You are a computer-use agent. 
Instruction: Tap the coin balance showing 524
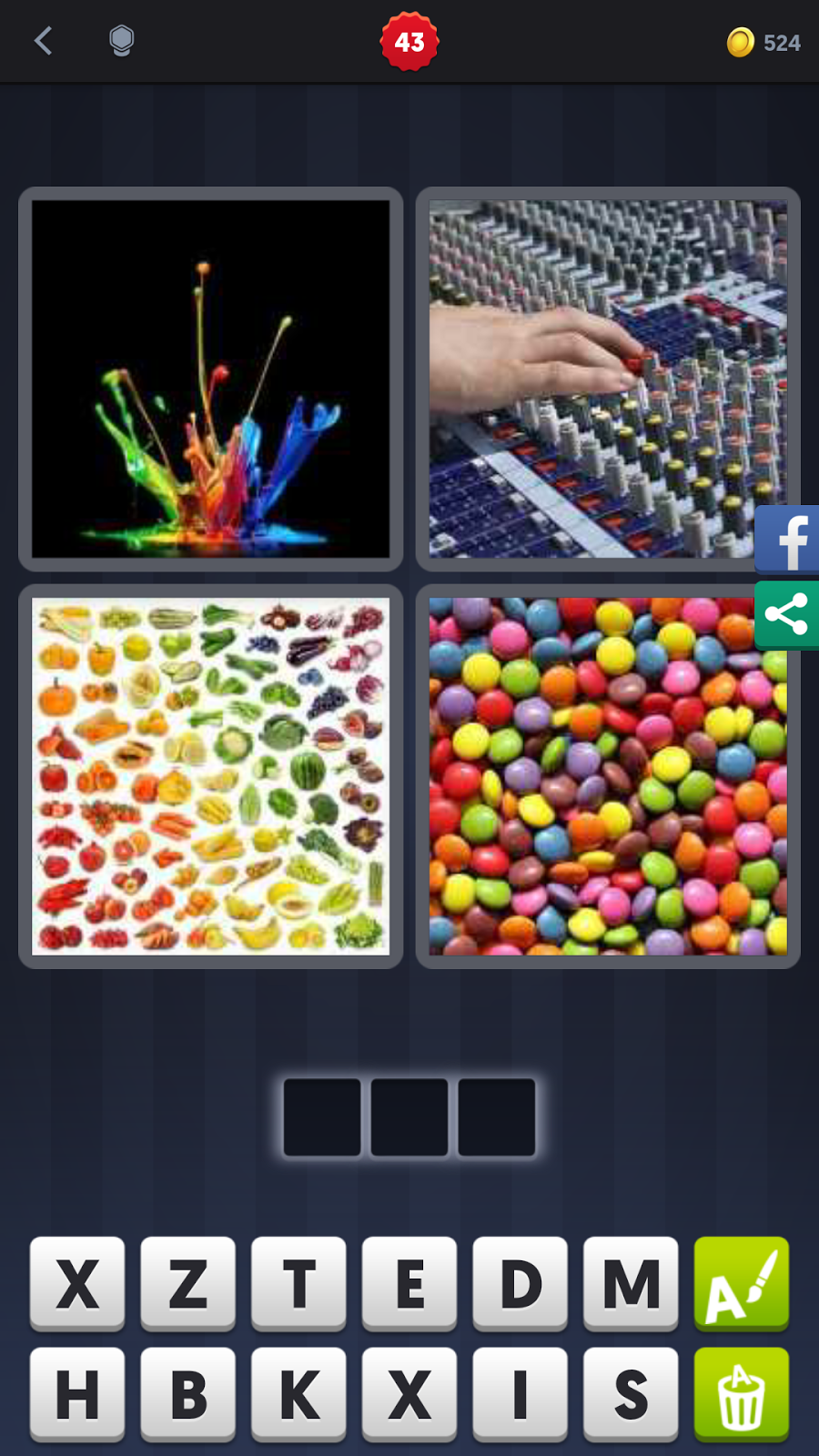coord(763,41)
